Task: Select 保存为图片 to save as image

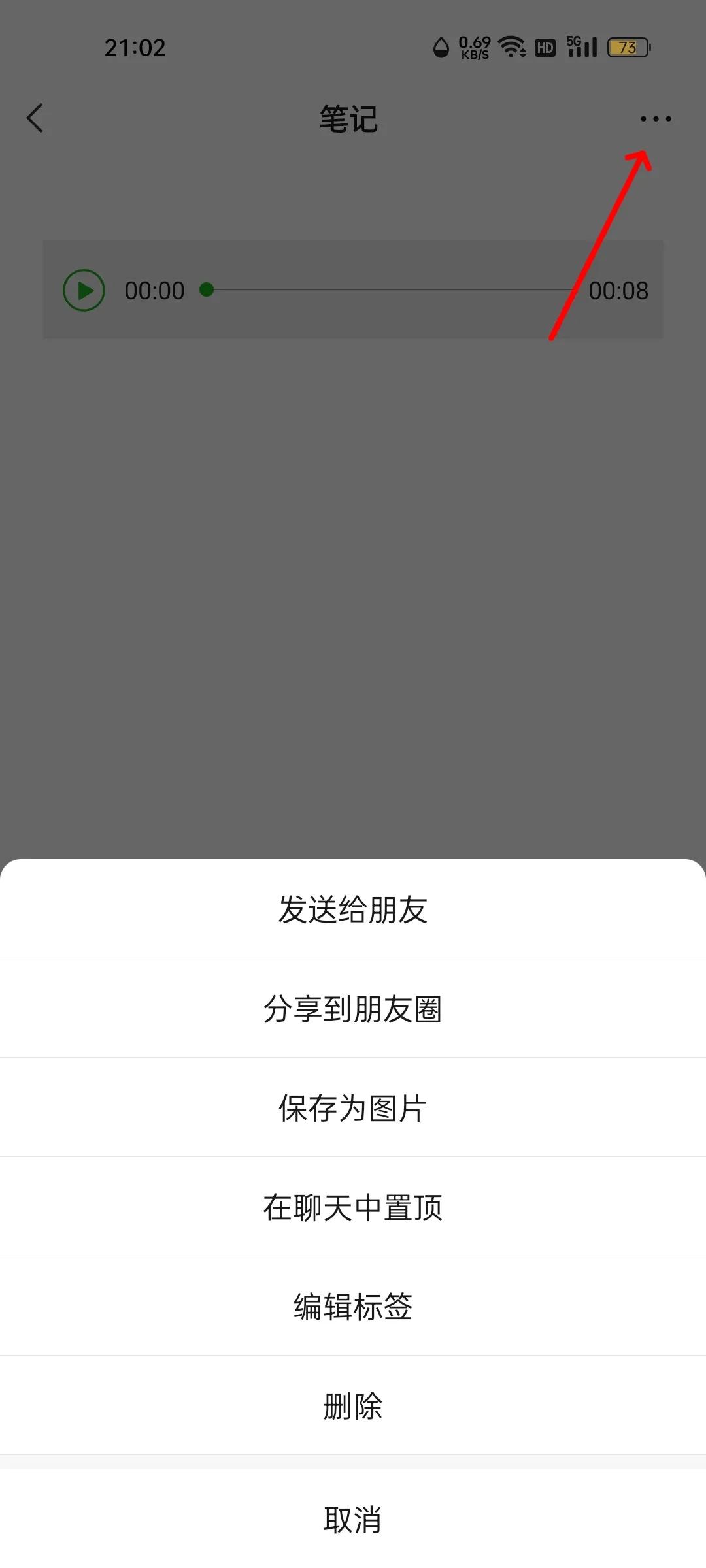Action: tap(353, 1108)
